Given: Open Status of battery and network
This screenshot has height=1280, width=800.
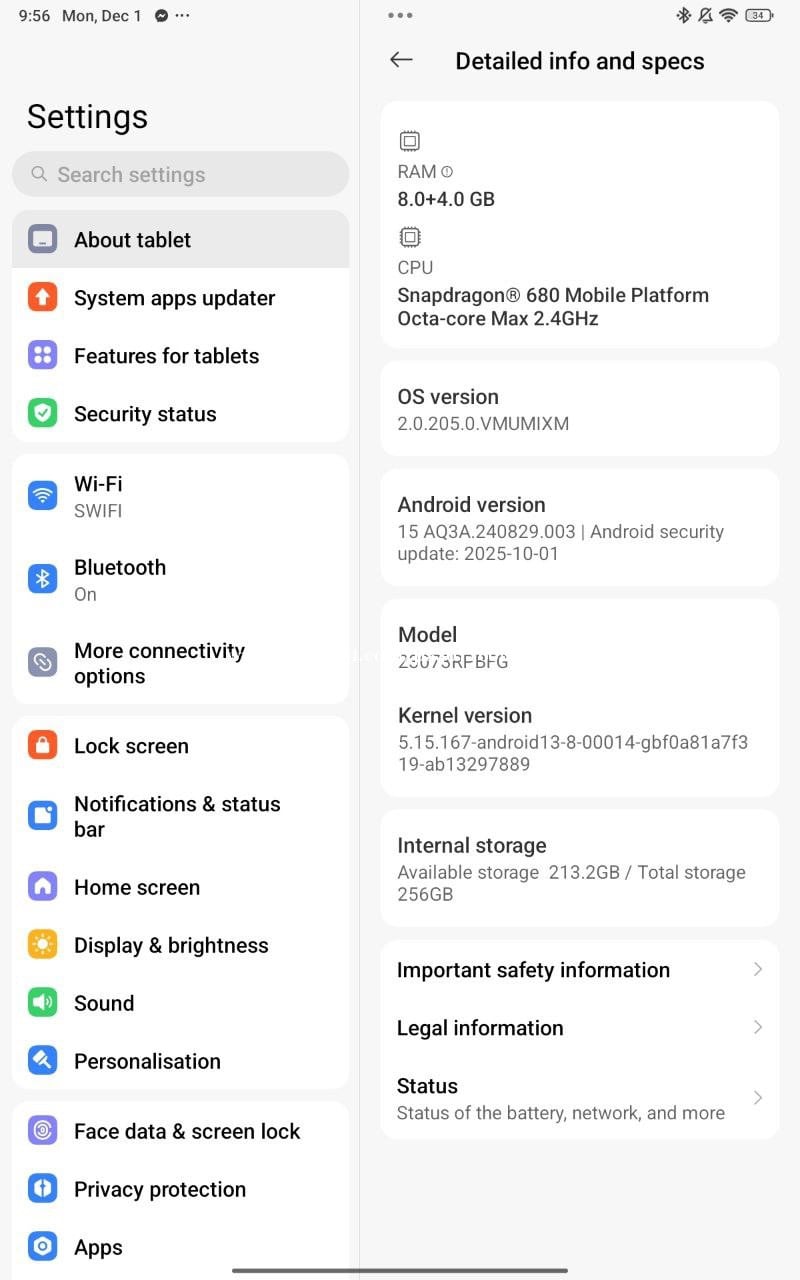Looking at the screenshot, I should [x=579, y=1098].
